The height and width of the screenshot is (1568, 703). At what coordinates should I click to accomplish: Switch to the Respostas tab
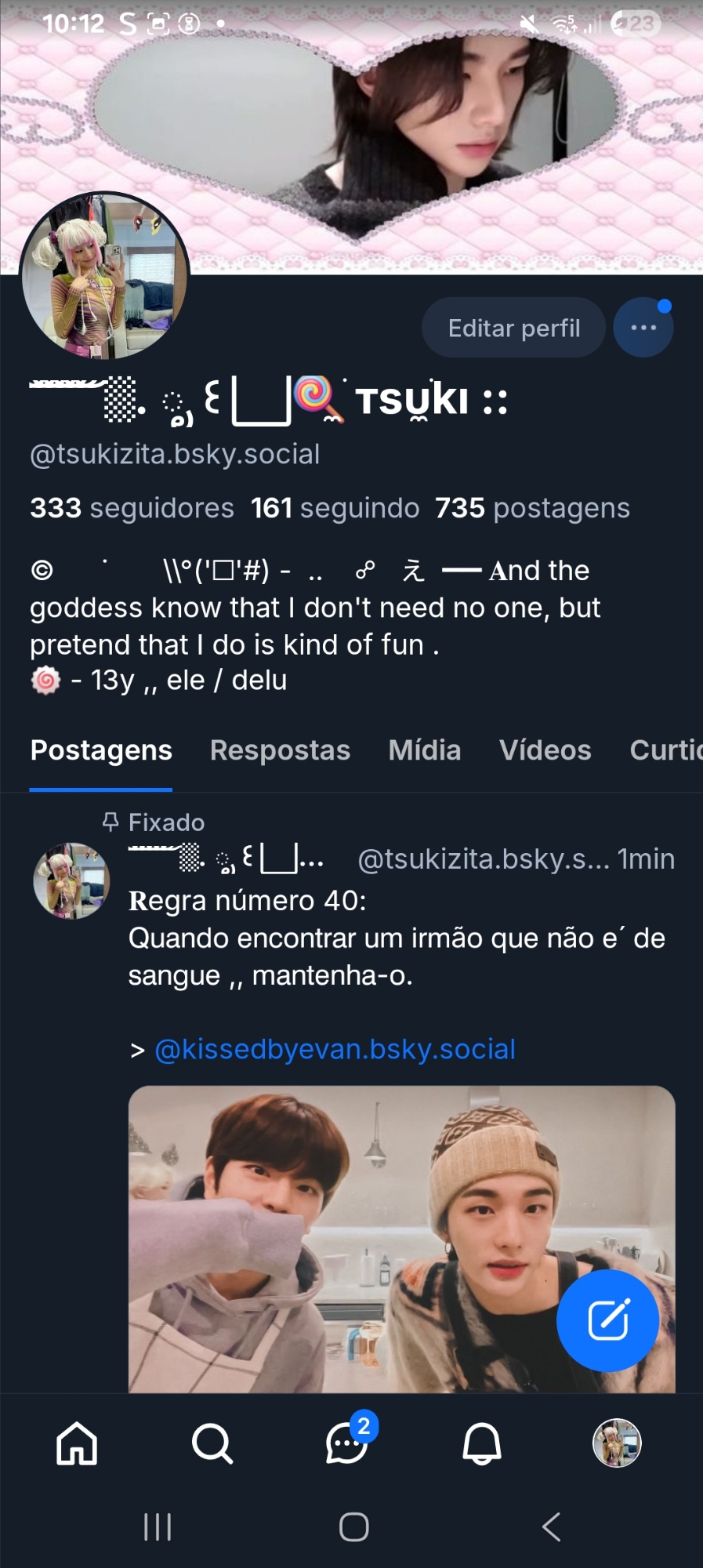[x=280, y=750]
